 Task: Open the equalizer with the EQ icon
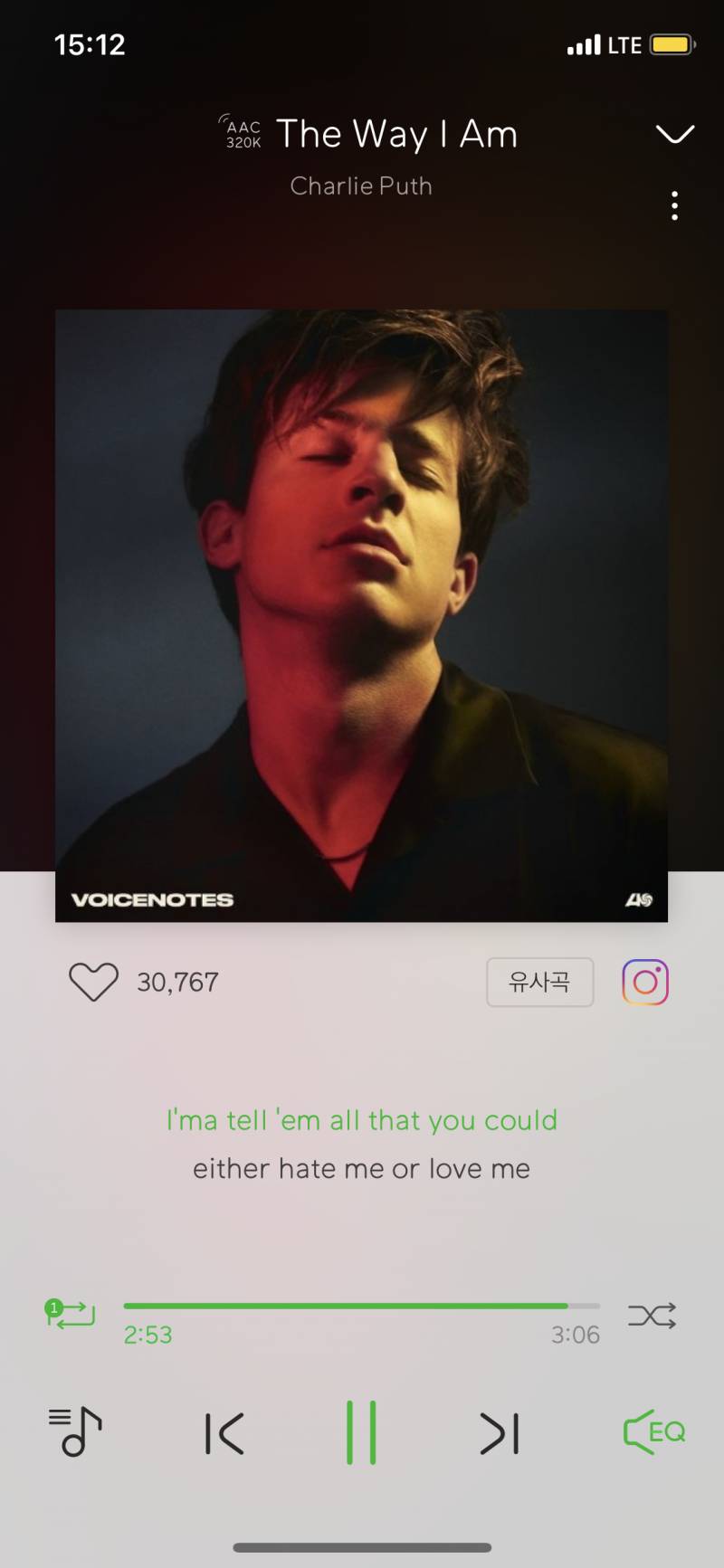(653, 1432)
